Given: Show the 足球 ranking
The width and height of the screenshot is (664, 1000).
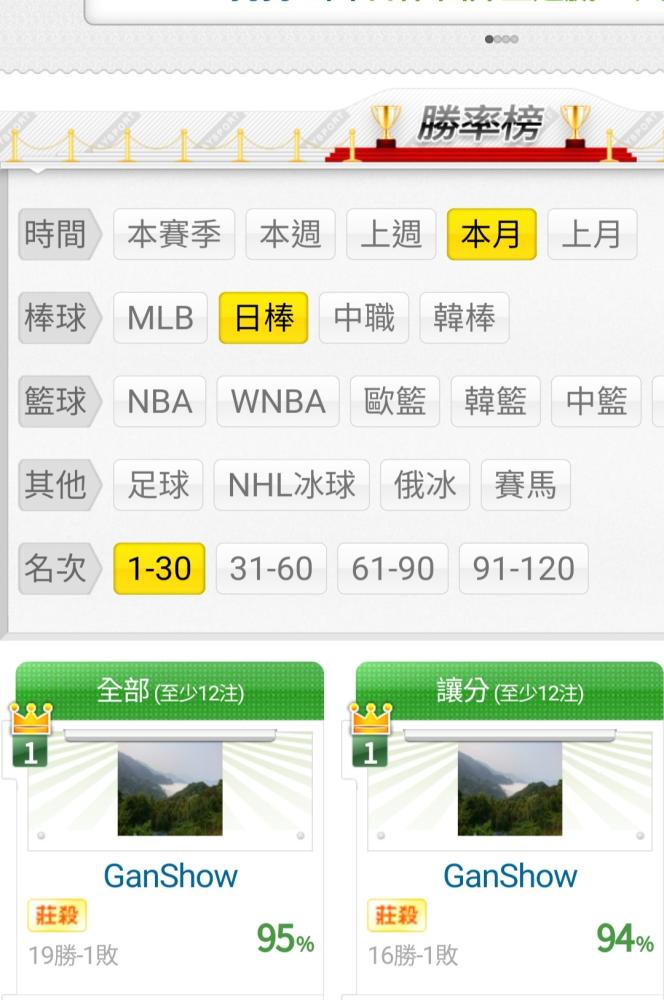Looking at the screenshot, I should 158,486.
